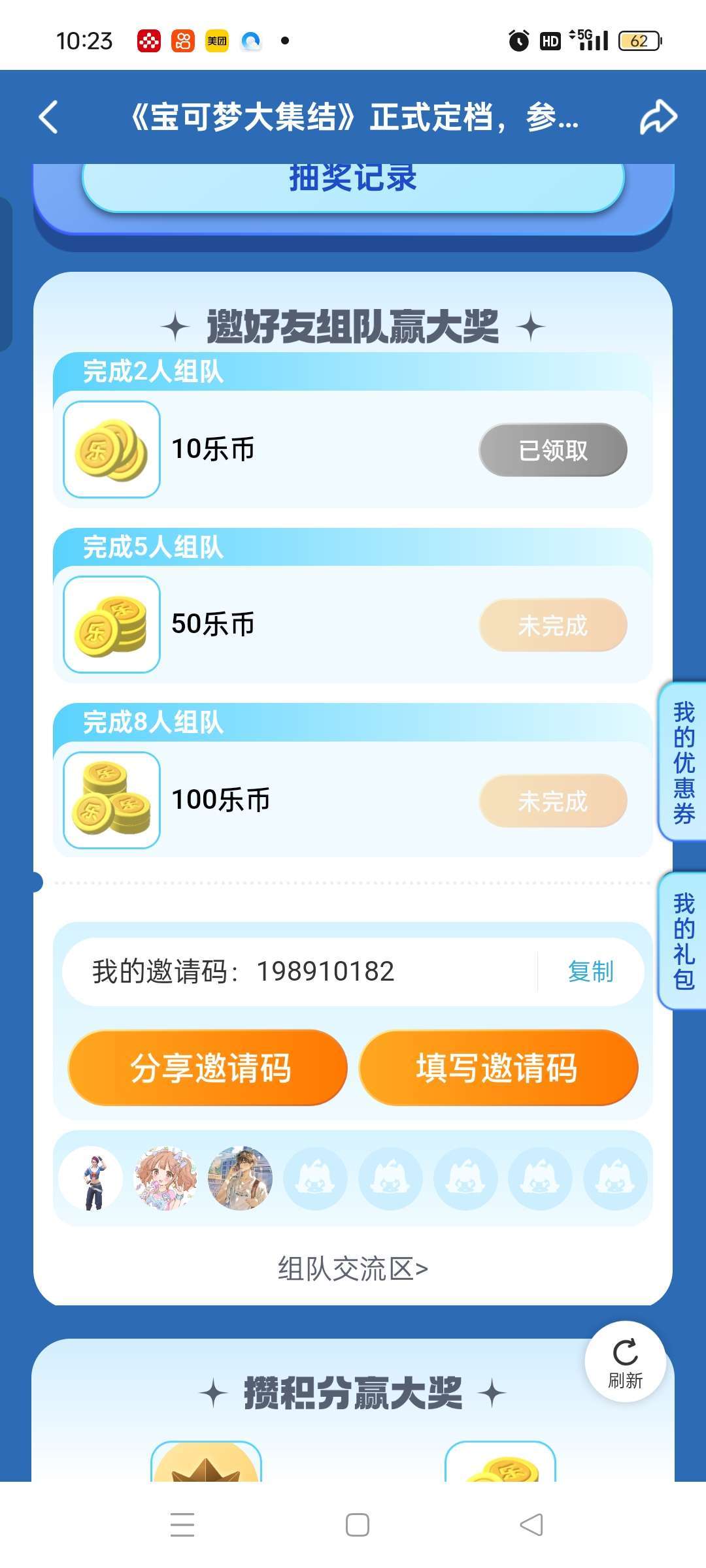Open recent apps from navigation bar
Viewport: 706px width, 1568px height.
[182, 1525]
